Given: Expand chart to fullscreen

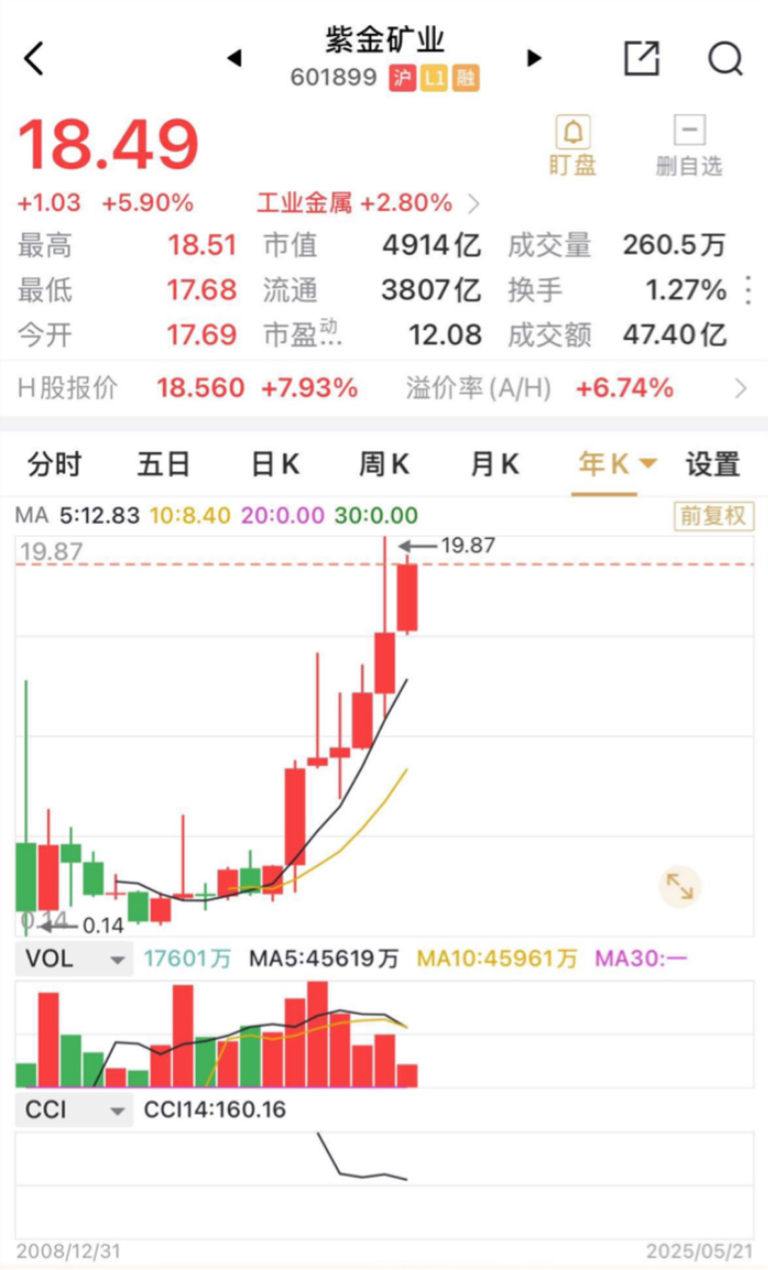Looking at the screenshot, I should click(x=680, y=886).
